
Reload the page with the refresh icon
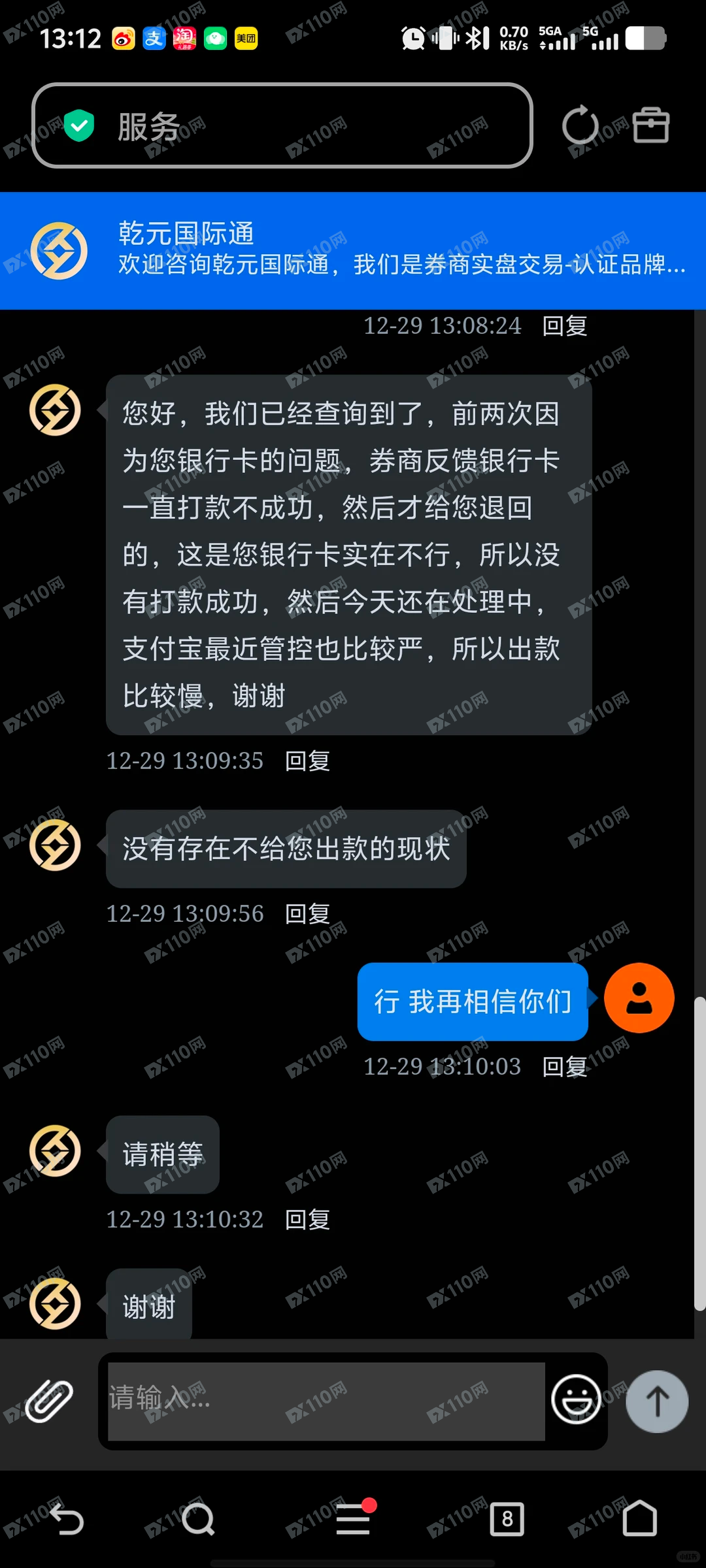[580, 125]
